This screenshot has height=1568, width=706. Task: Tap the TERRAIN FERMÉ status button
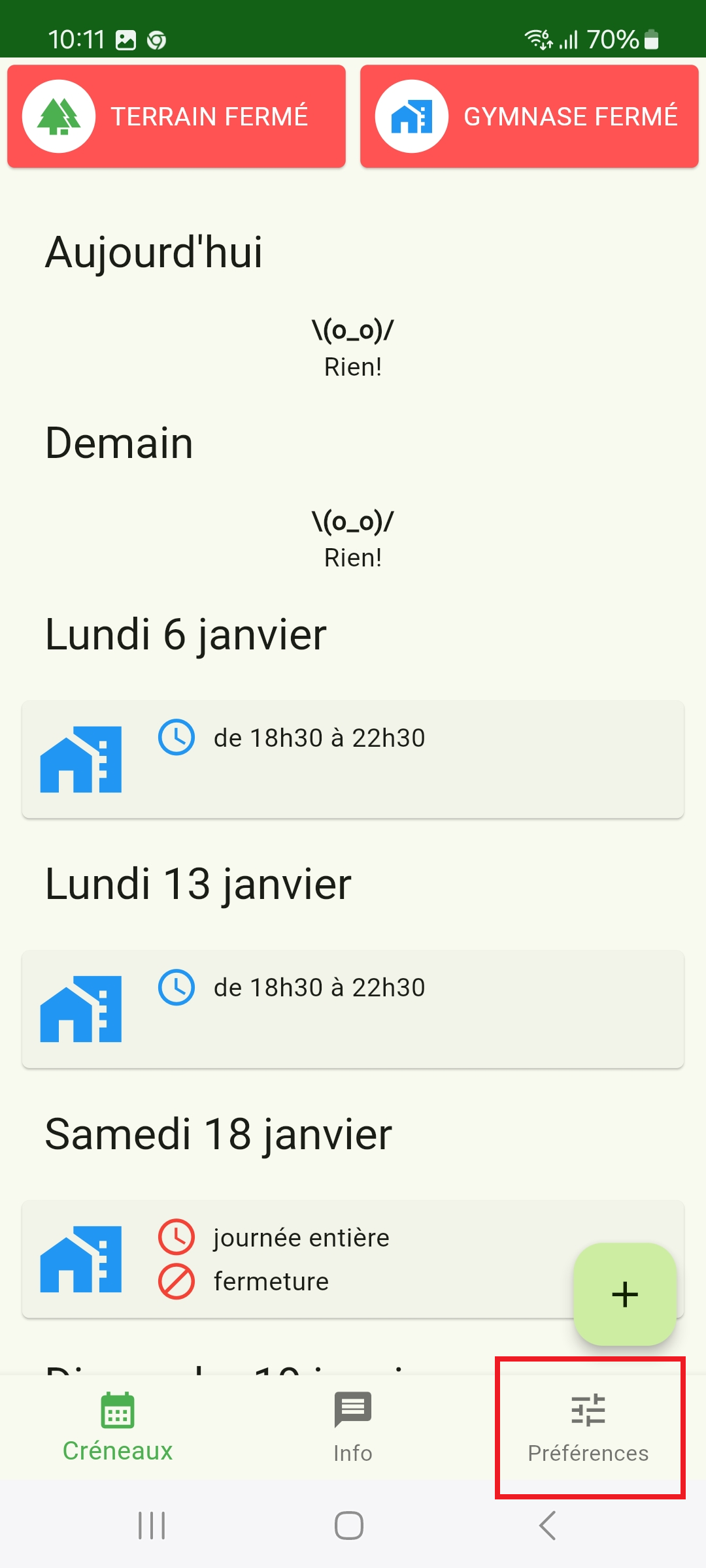[x=176, y=116]
